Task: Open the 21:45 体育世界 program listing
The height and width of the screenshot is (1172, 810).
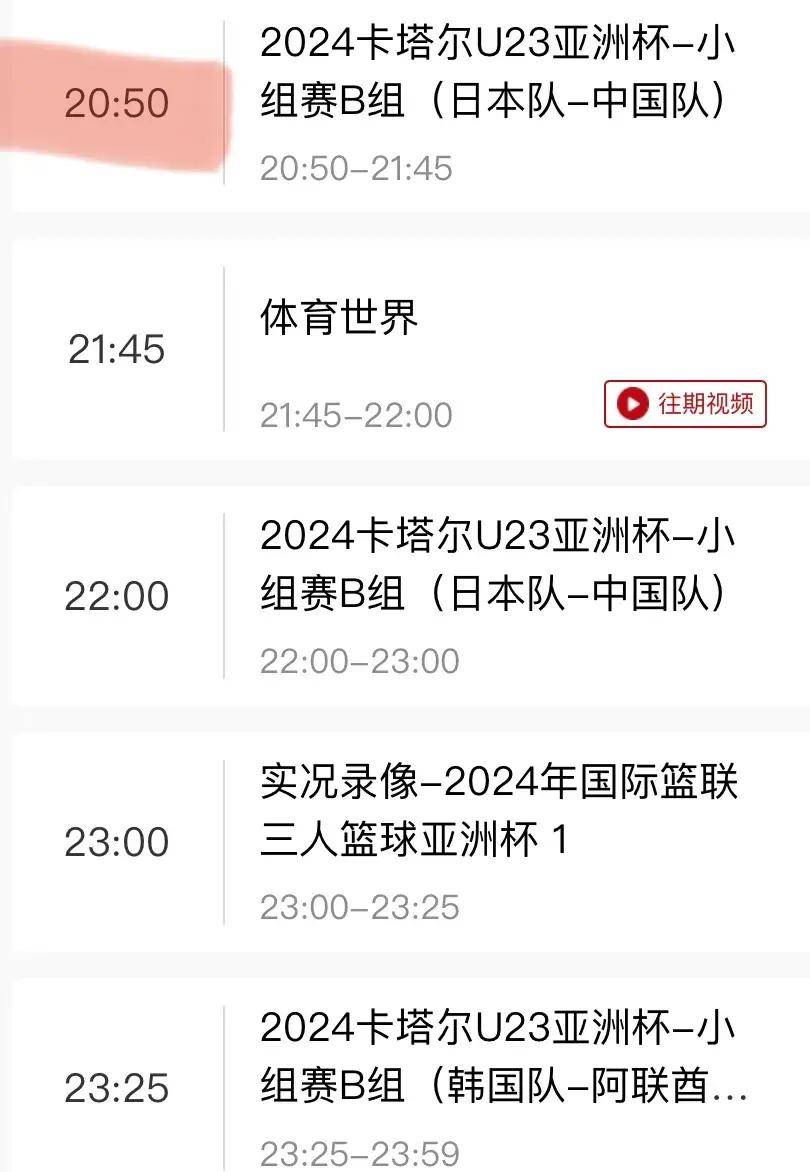Action: tap(400, 340)
